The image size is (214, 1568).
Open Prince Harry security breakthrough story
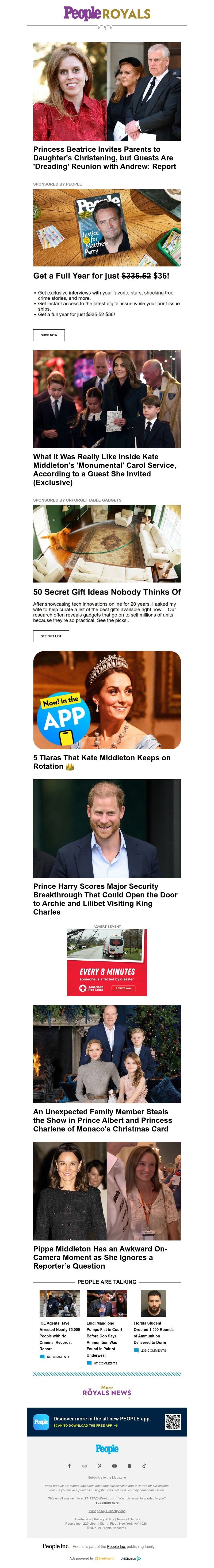point(105,898)
